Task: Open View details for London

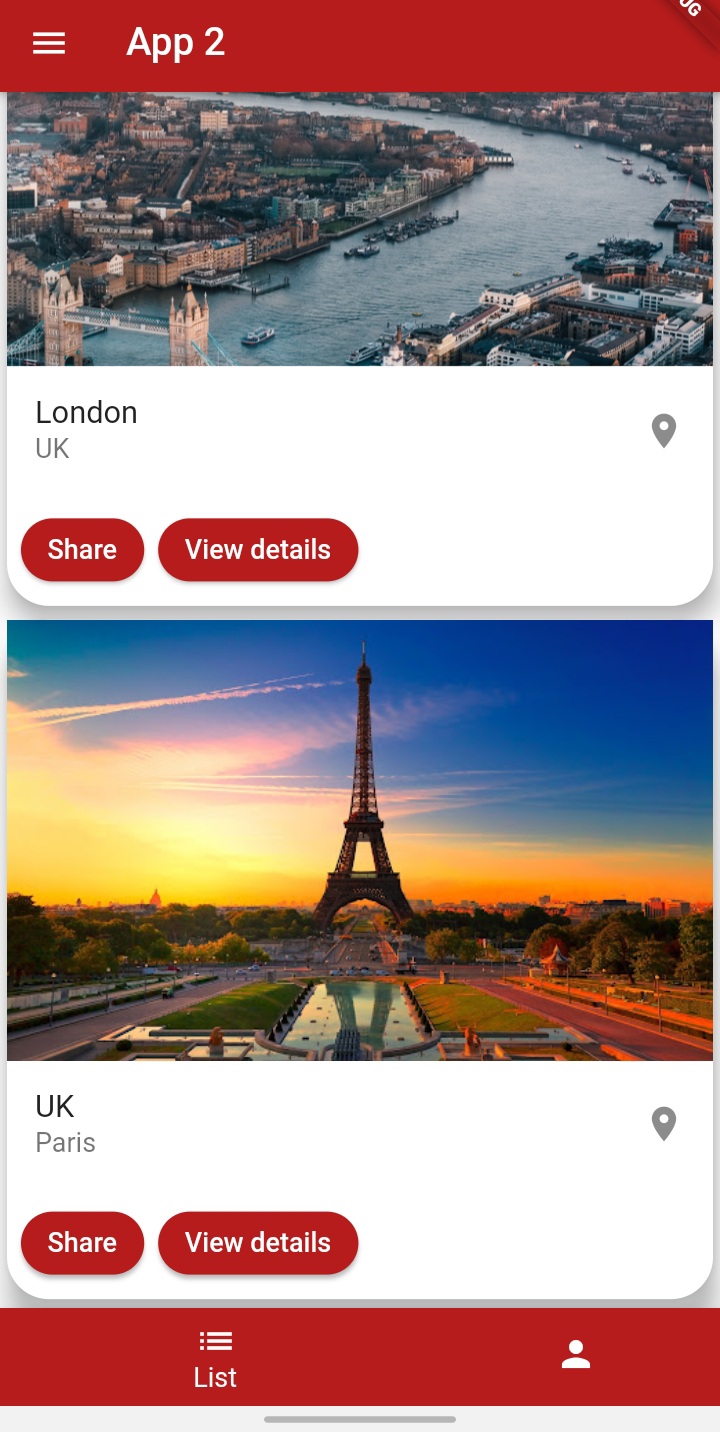Action: [x=258, y=549]
